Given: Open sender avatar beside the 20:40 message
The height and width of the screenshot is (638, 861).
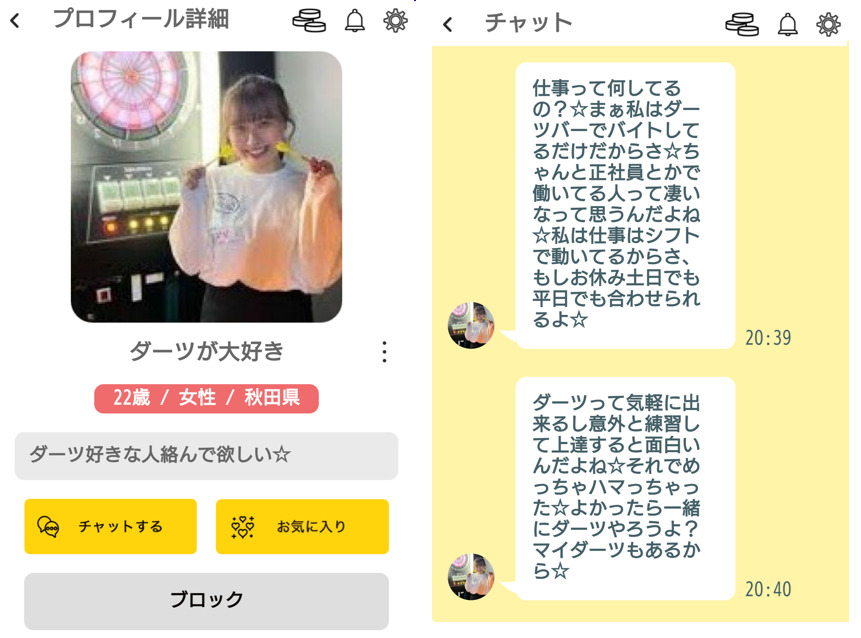Looking at the screenshot, I should (x=470, y=576).
